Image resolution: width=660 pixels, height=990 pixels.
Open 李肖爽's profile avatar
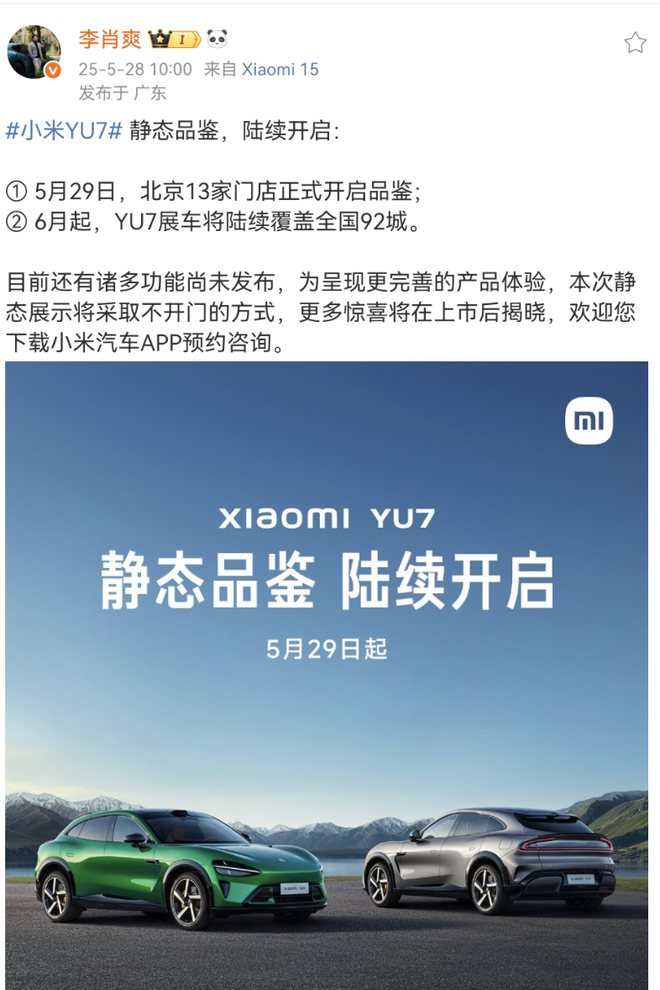35,52
